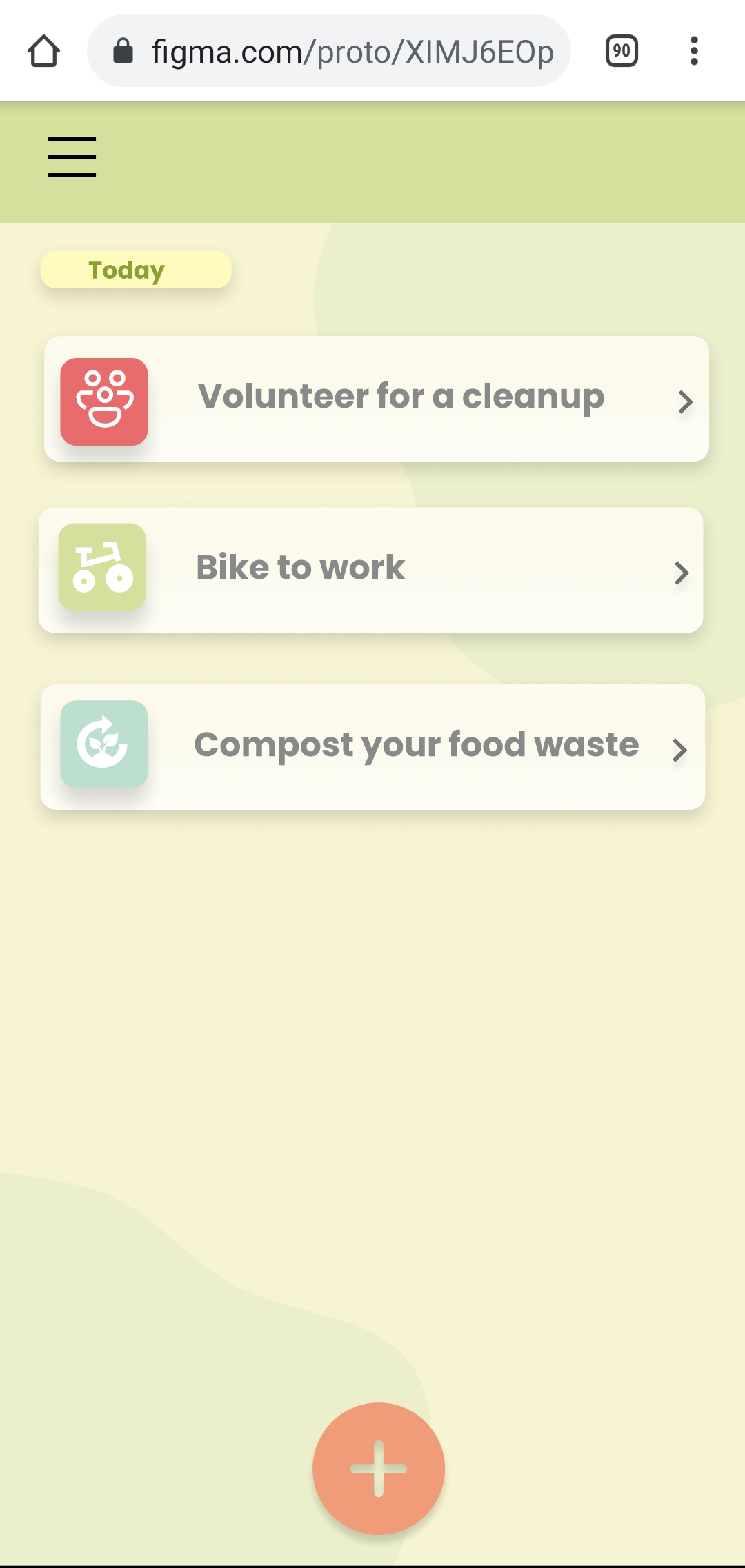
Task: Select the Today chip
Action: (x=136, y=270)
